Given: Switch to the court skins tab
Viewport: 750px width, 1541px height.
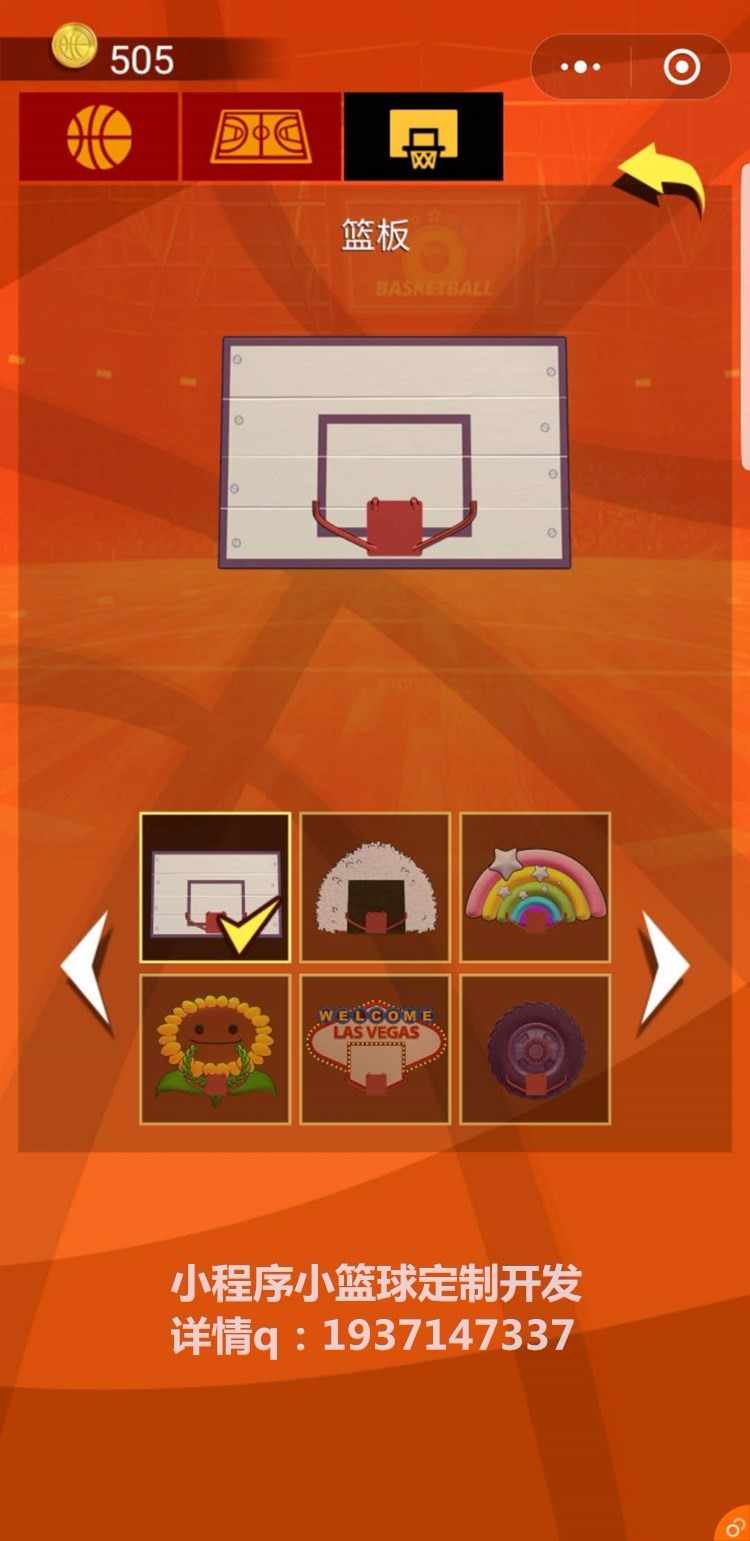Looking at the screenshot, I should click(260, 137).
